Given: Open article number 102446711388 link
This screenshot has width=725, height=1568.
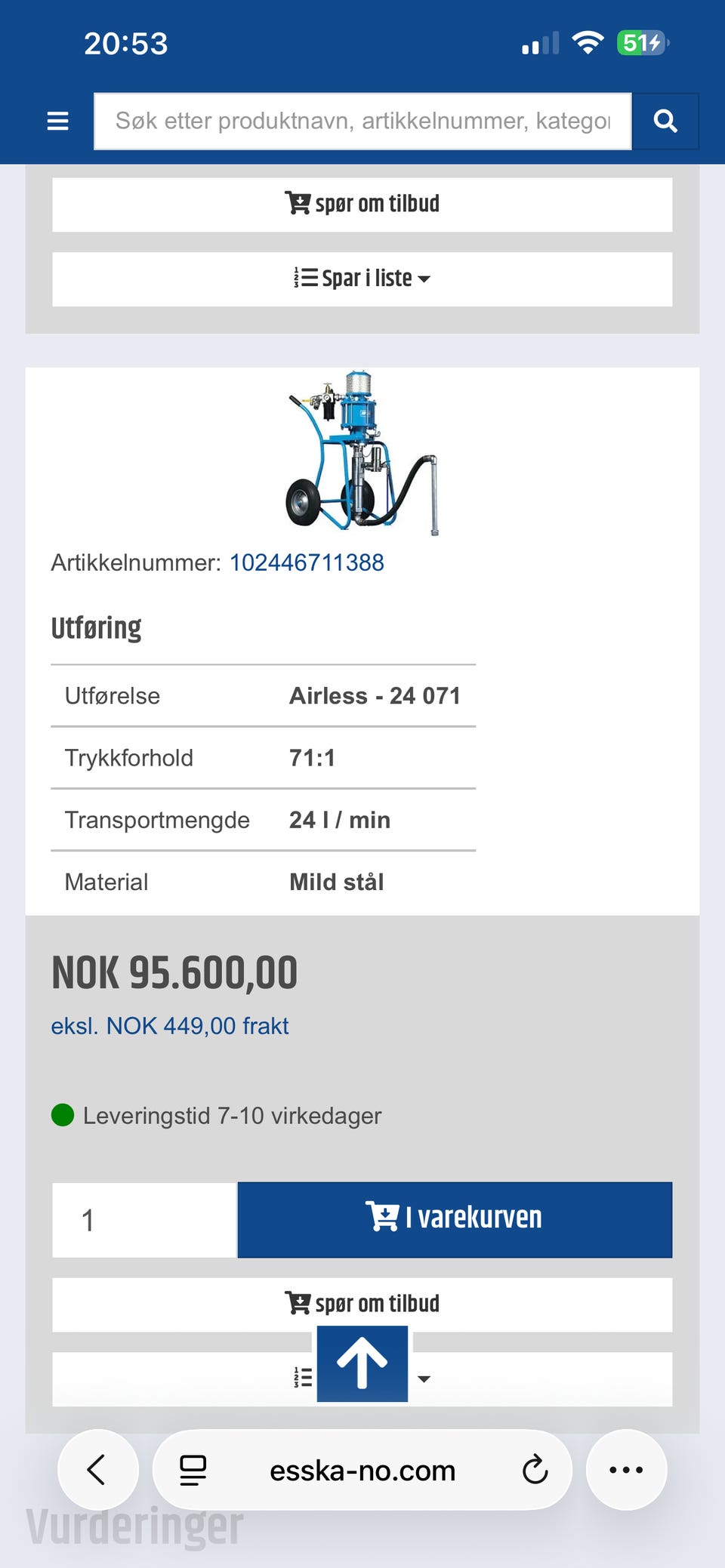Looking at the screenshot, I should tap(307, 562).
